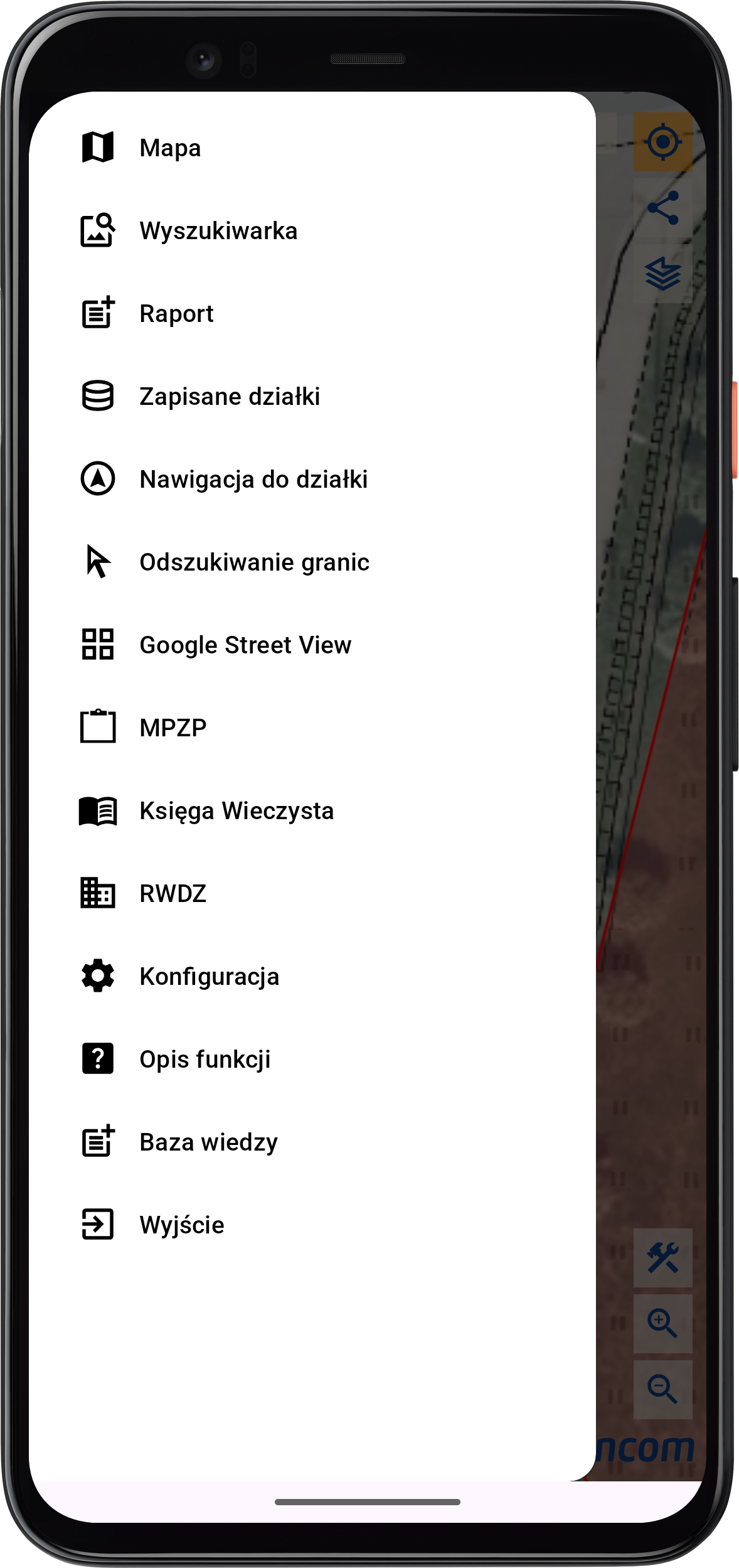Tap Wyjście to exit the app
739x1568 pixels.
[182, 1225]
